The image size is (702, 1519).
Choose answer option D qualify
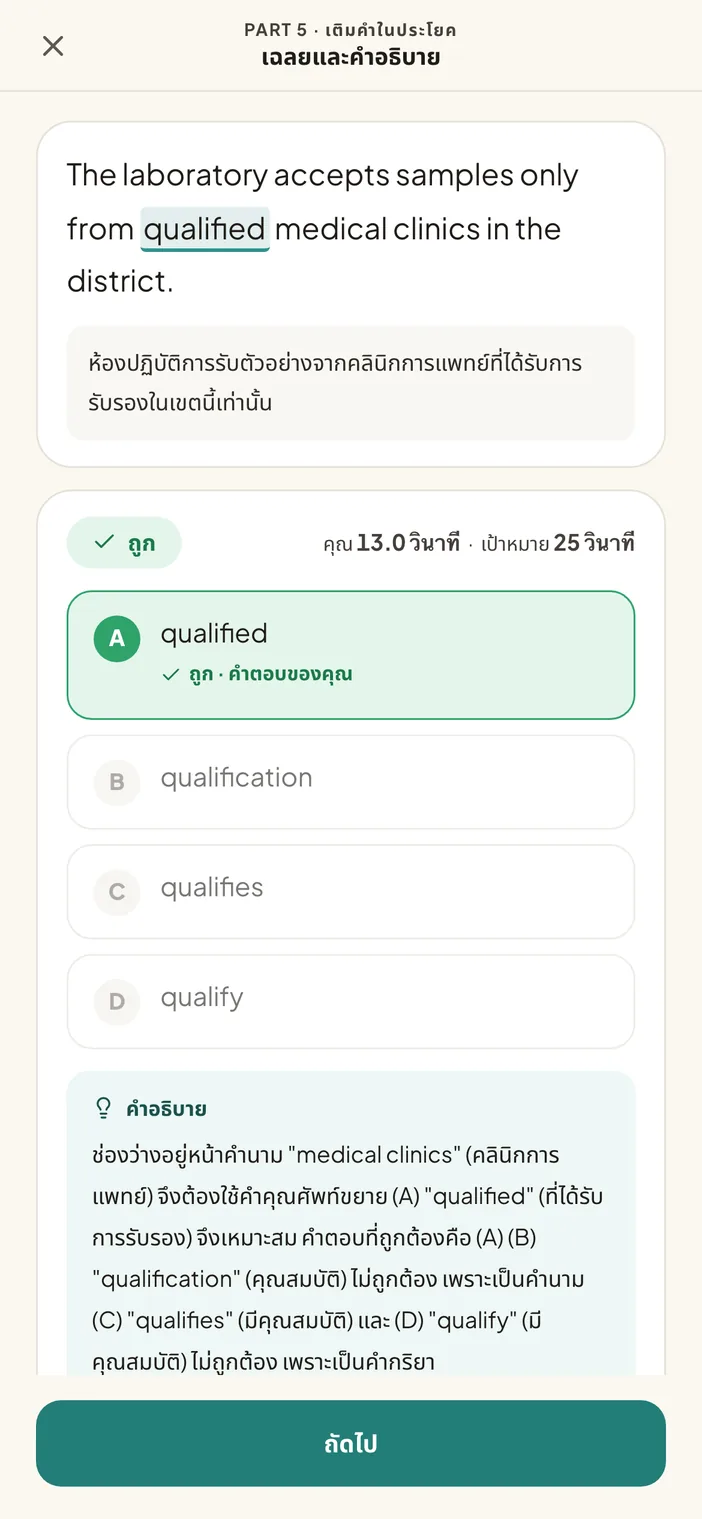(x=351, y=1002)
